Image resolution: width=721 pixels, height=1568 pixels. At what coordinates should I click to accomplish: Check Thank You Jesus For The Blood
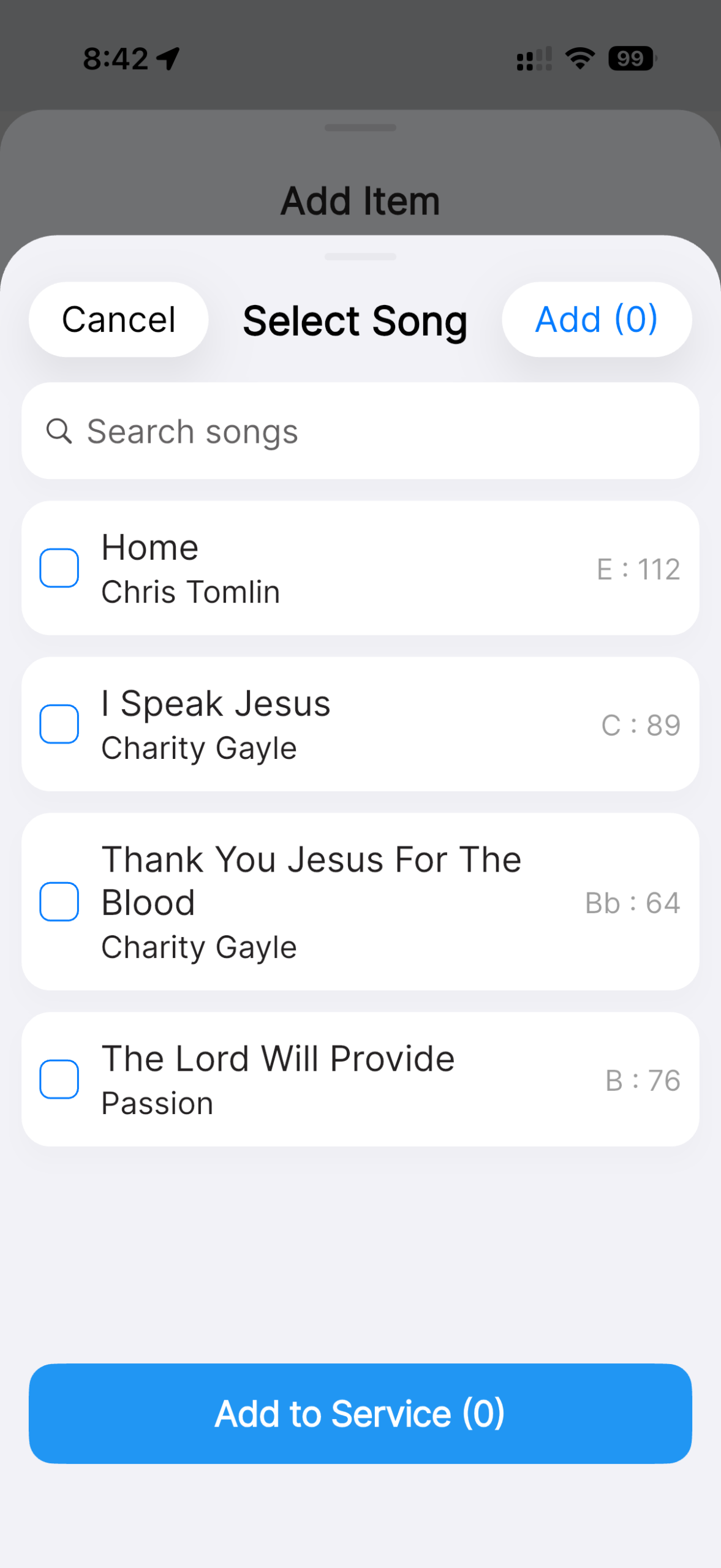(59, 901)
